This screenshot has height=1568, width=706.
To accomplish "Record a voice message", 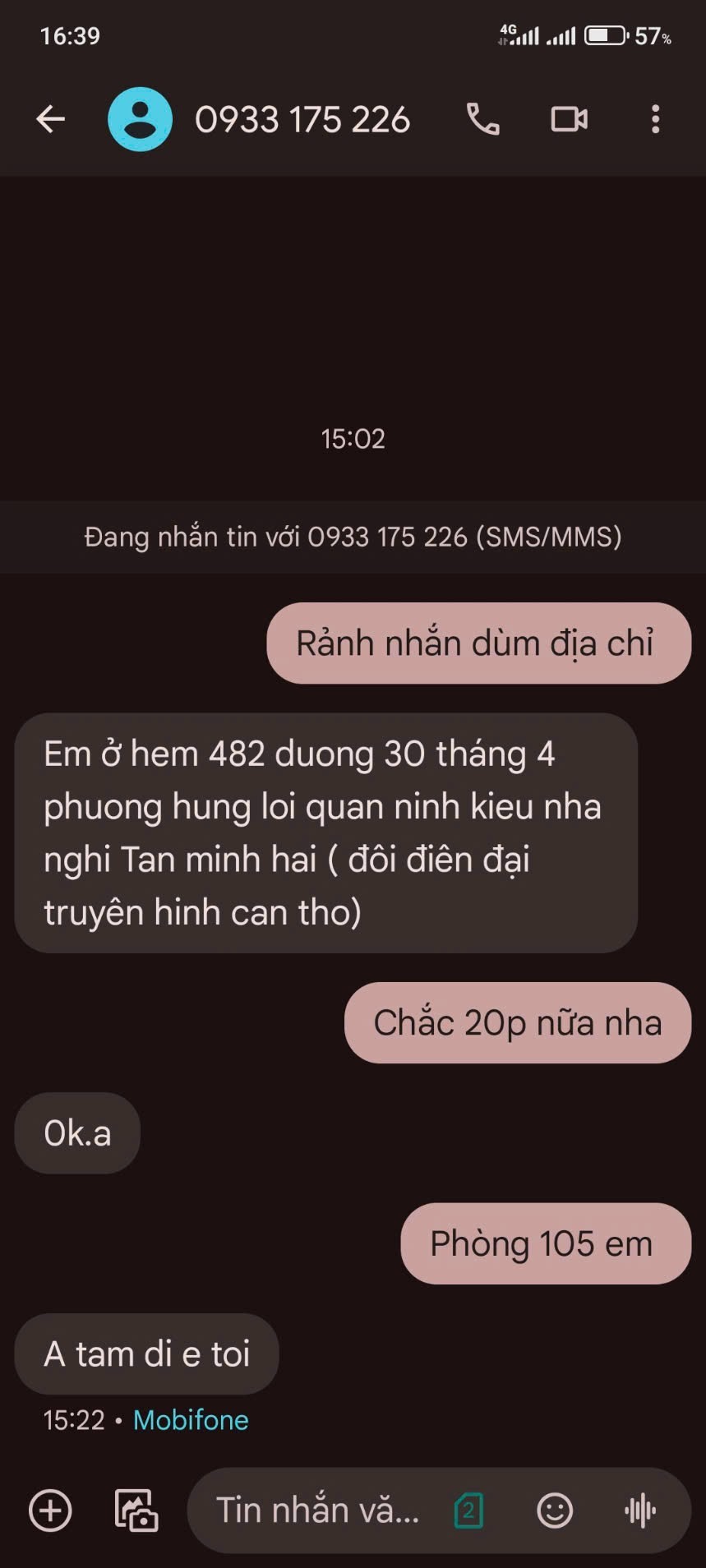I will (639, 1510).
